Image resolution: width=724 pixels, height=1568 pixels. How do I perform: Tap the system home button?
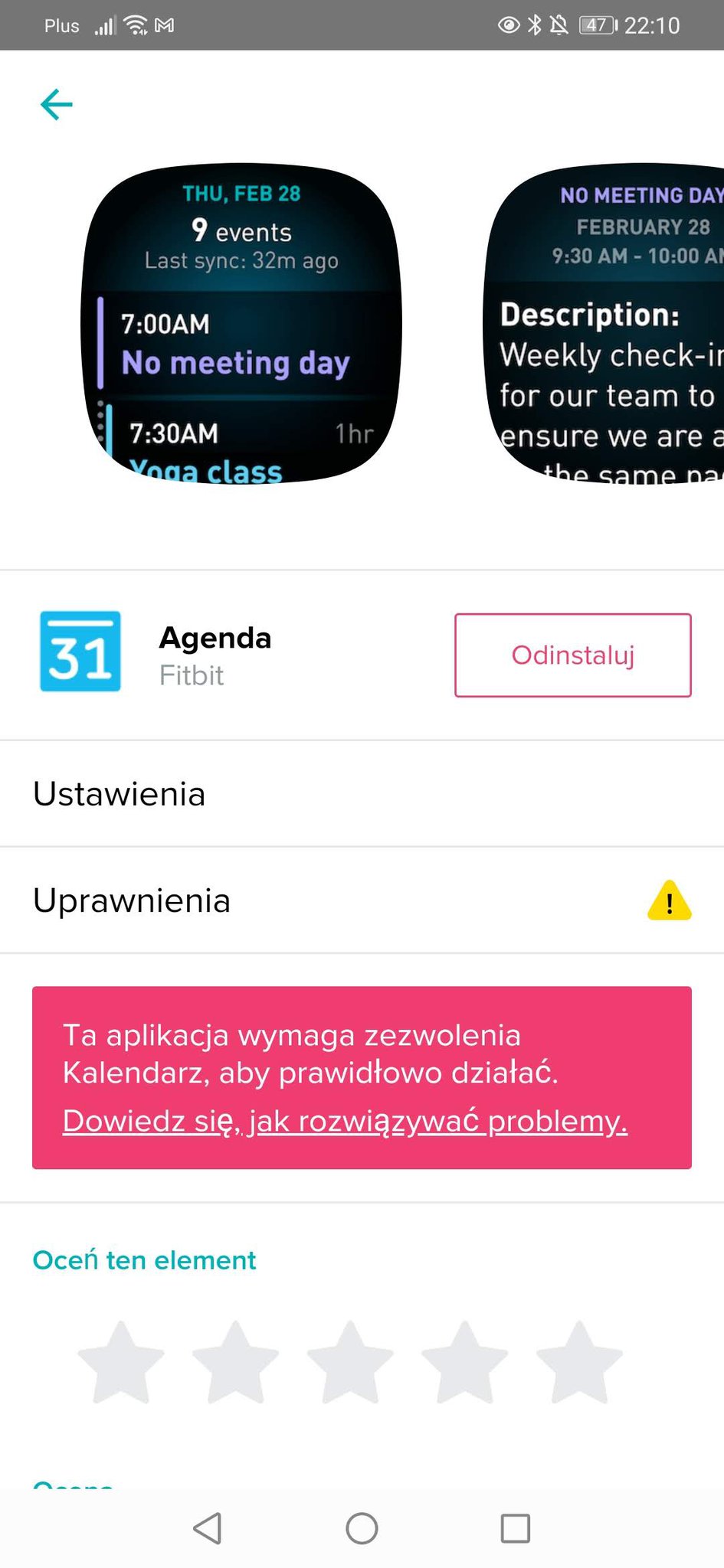click(x=362, y=1529)
